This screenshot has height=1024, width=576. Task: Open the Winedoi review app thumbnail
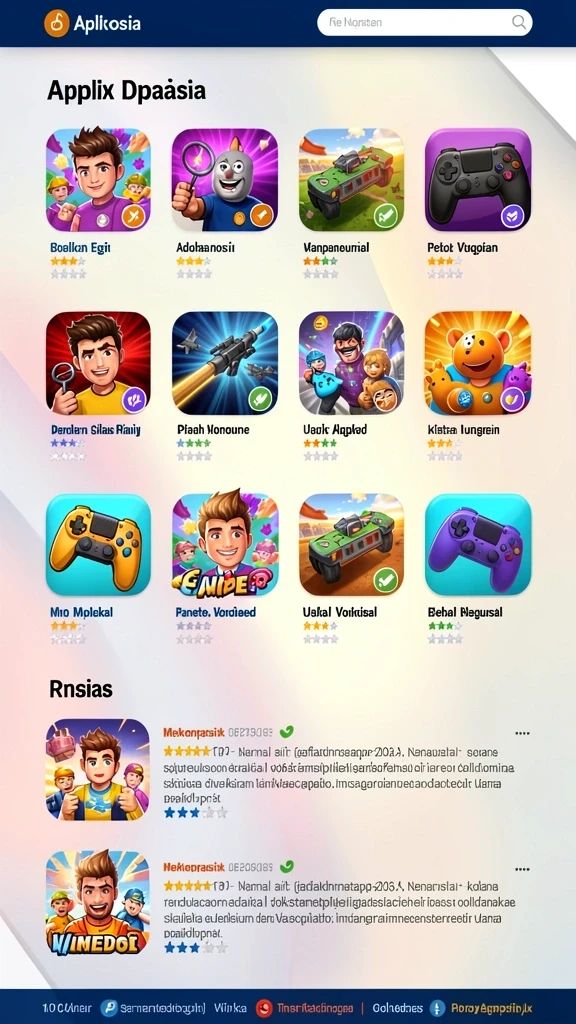tap(97, 903)
